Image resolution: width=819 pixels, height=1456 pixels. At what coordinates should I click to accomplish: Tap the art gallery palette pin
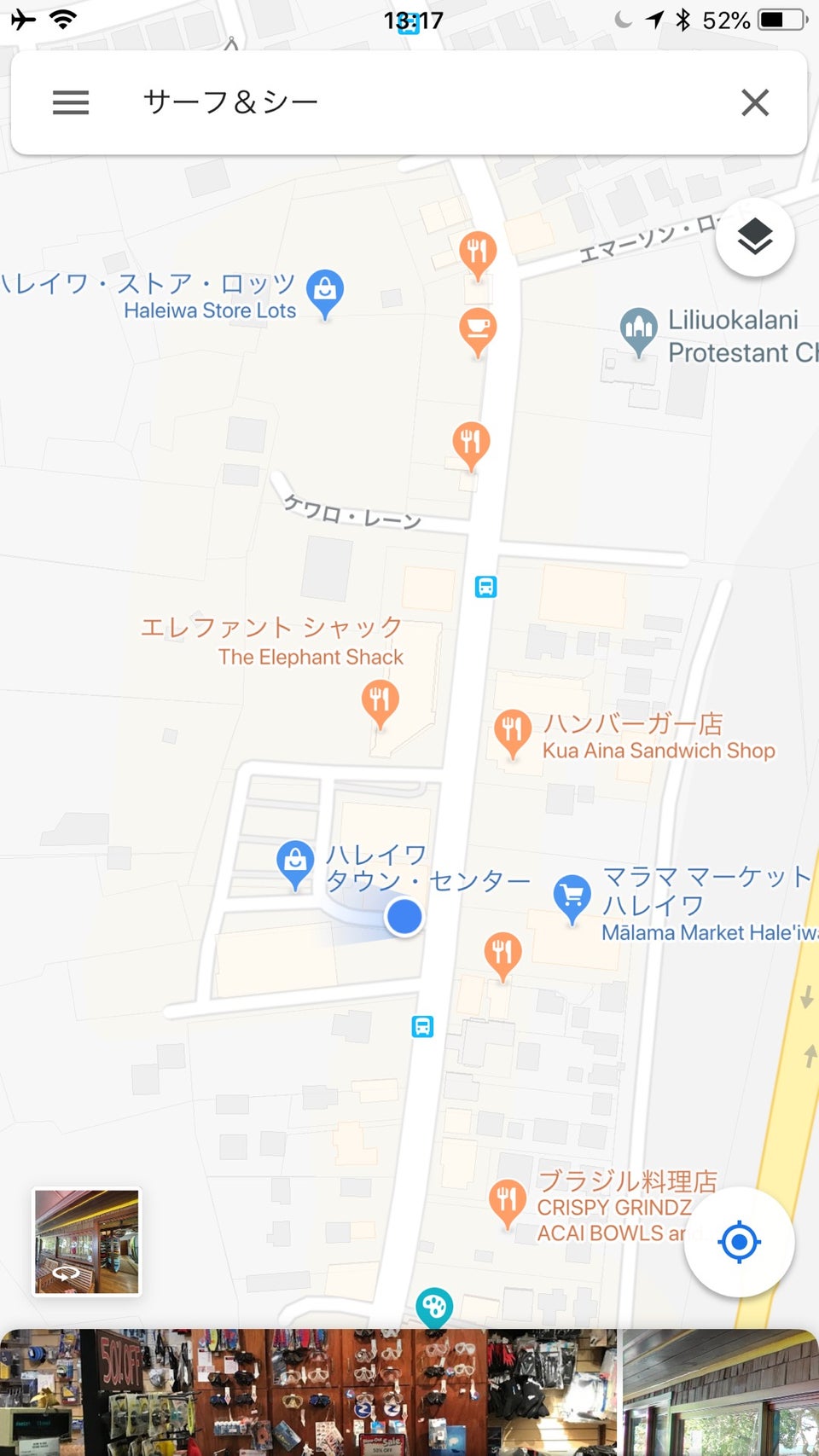(434, 1306)
